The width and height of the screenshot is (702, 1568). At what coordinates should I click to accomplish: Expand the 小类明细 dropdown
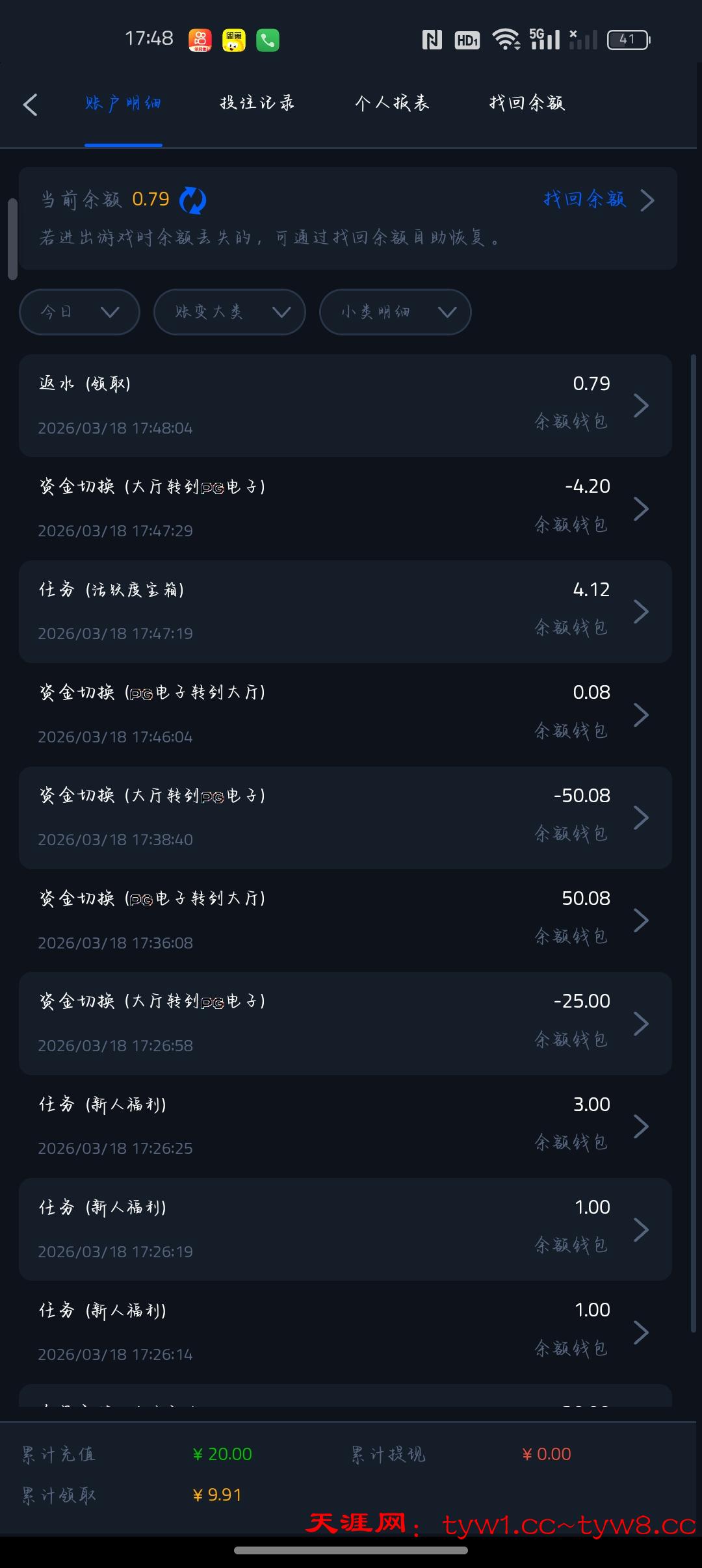click(x=395, y=312)
